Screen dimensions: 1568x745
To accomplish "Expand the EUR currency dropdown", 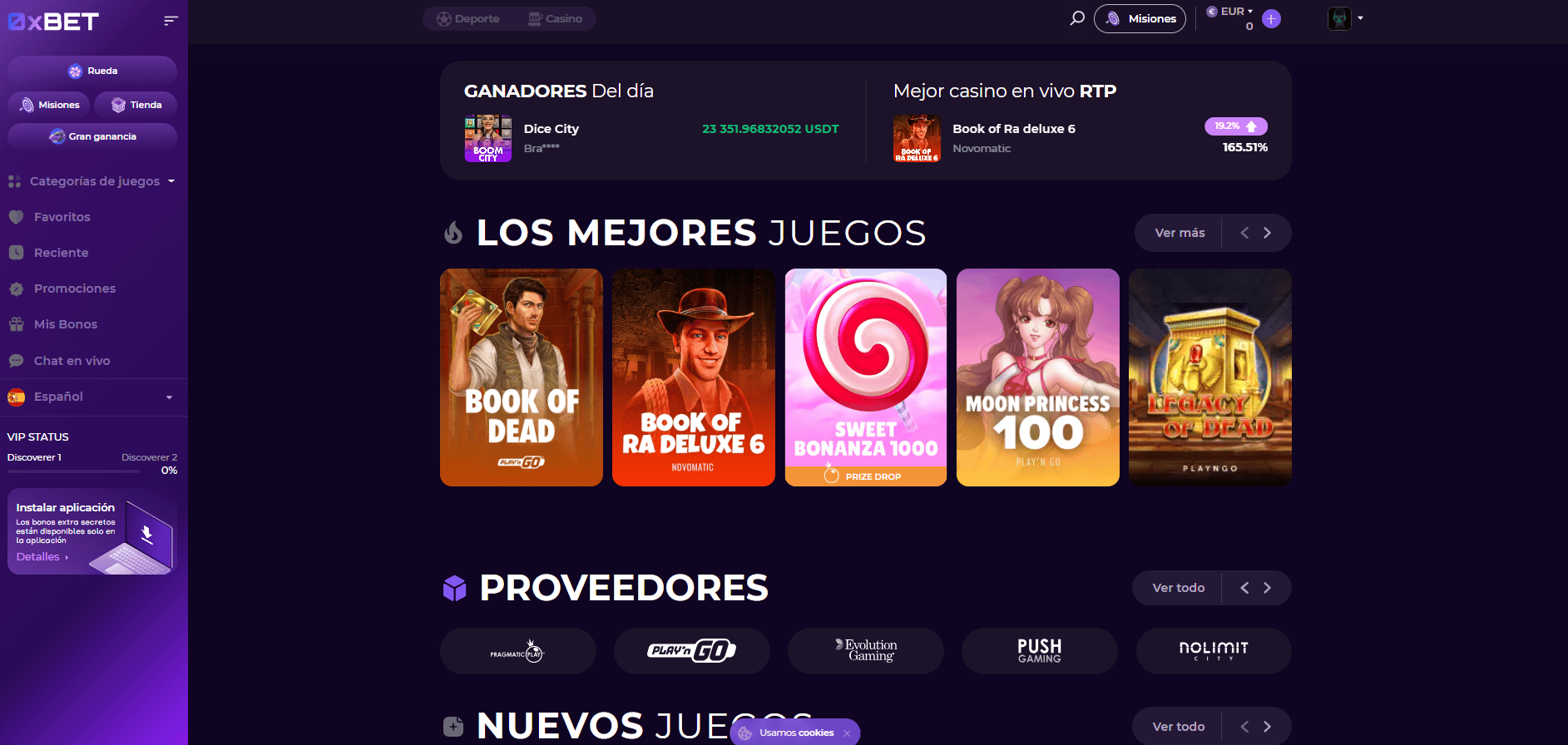I will pos(1231,12).
